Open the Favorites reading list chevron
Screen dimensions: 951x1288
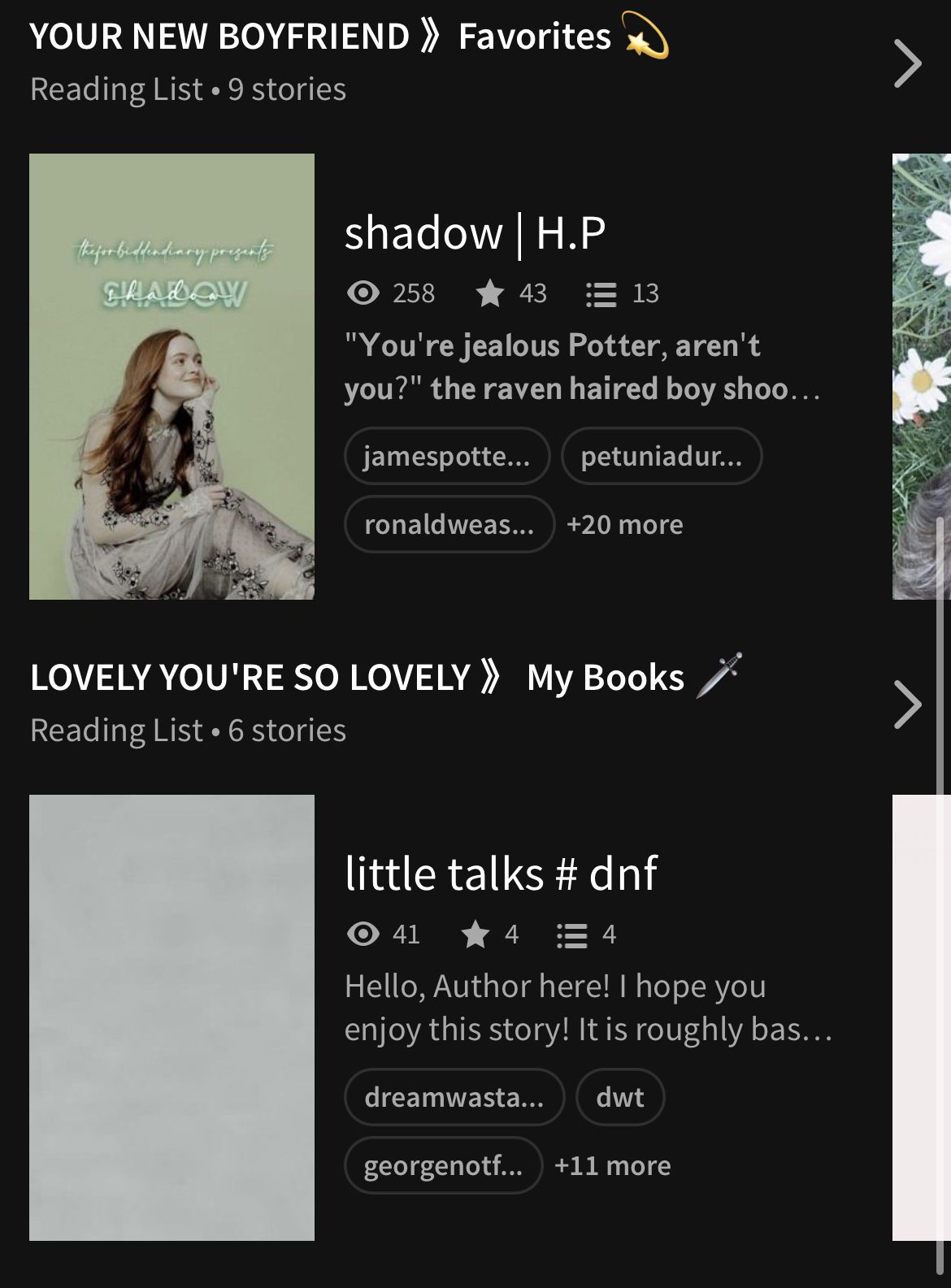[907, 63]
